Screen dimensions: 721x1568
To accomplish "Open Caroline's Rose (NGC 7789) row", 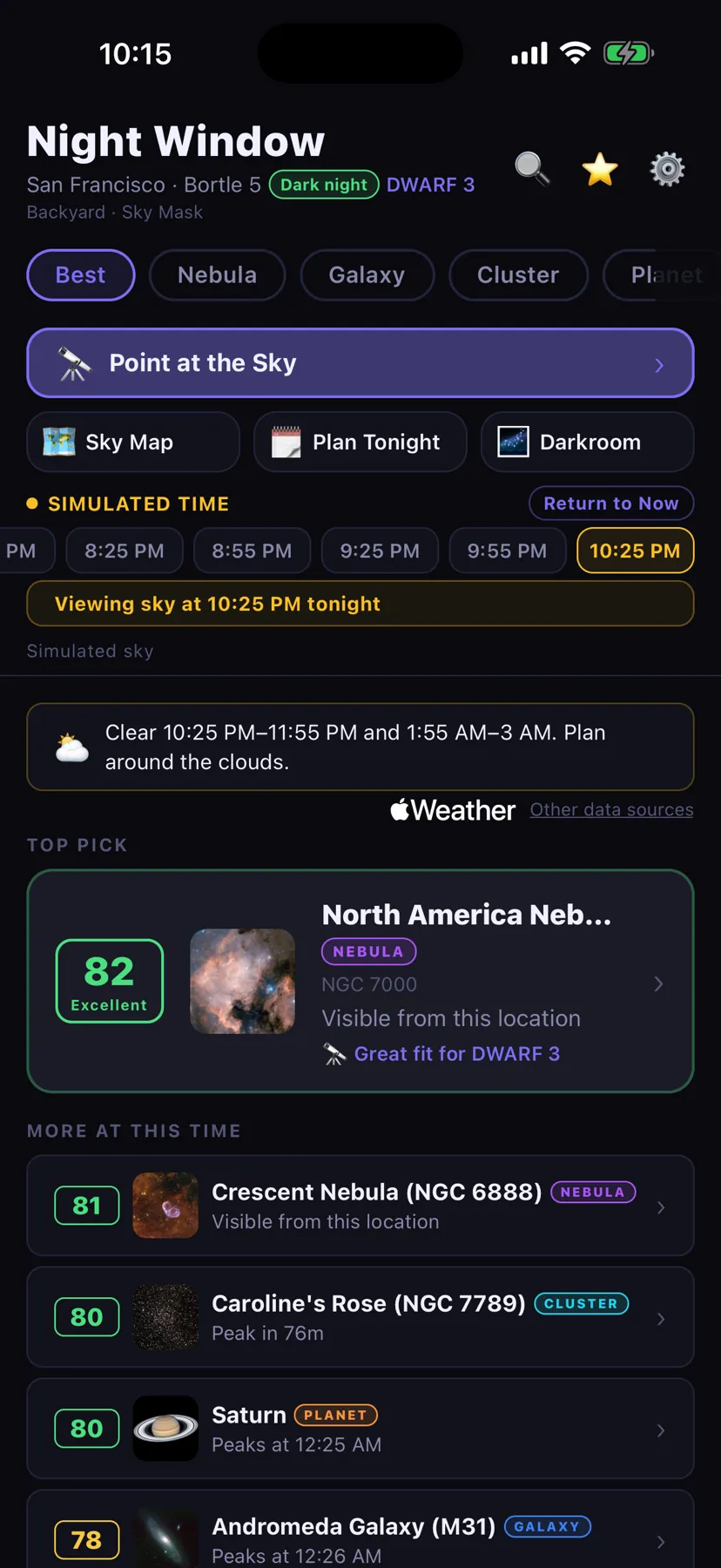I will 360,1317.
